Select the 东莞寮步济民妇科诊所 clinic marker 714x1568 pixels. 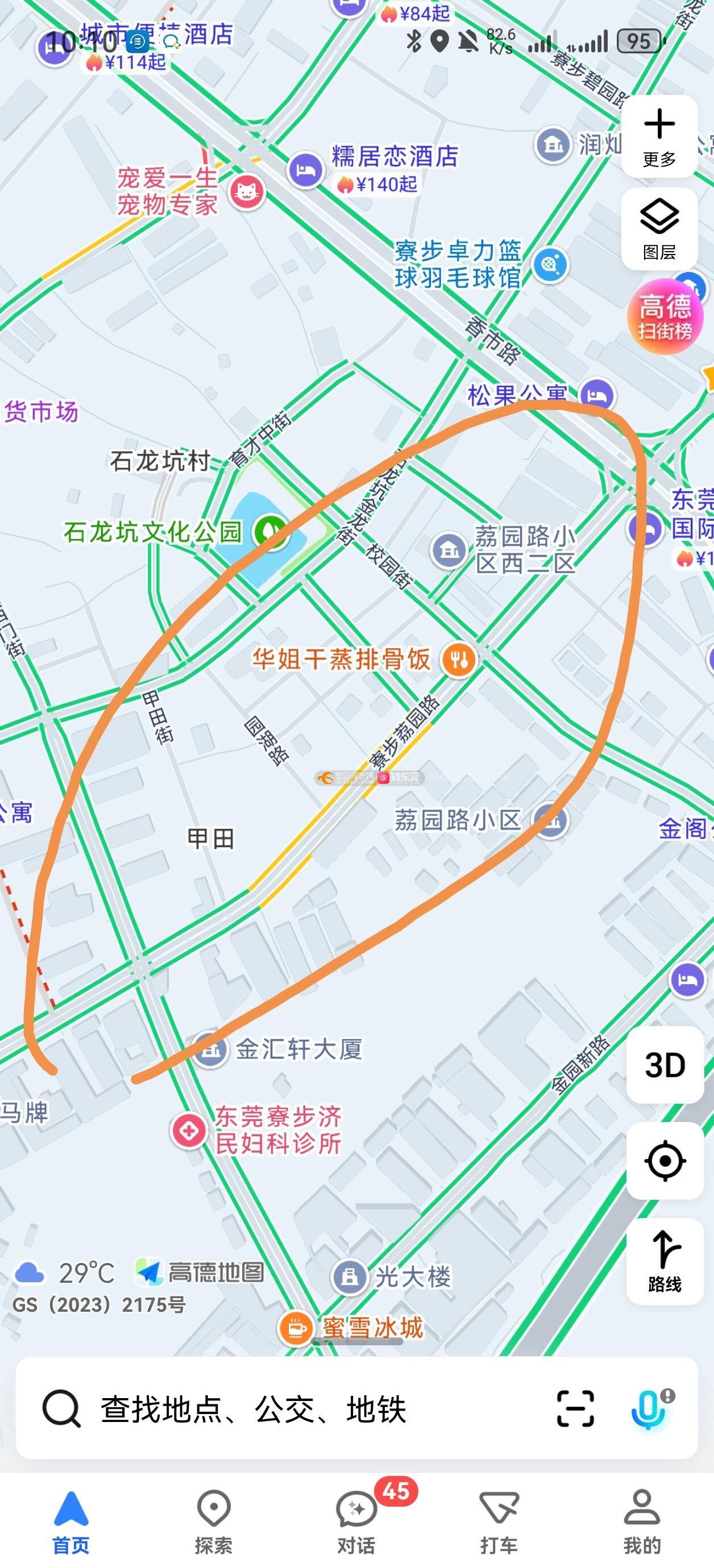pos(189,1131)
